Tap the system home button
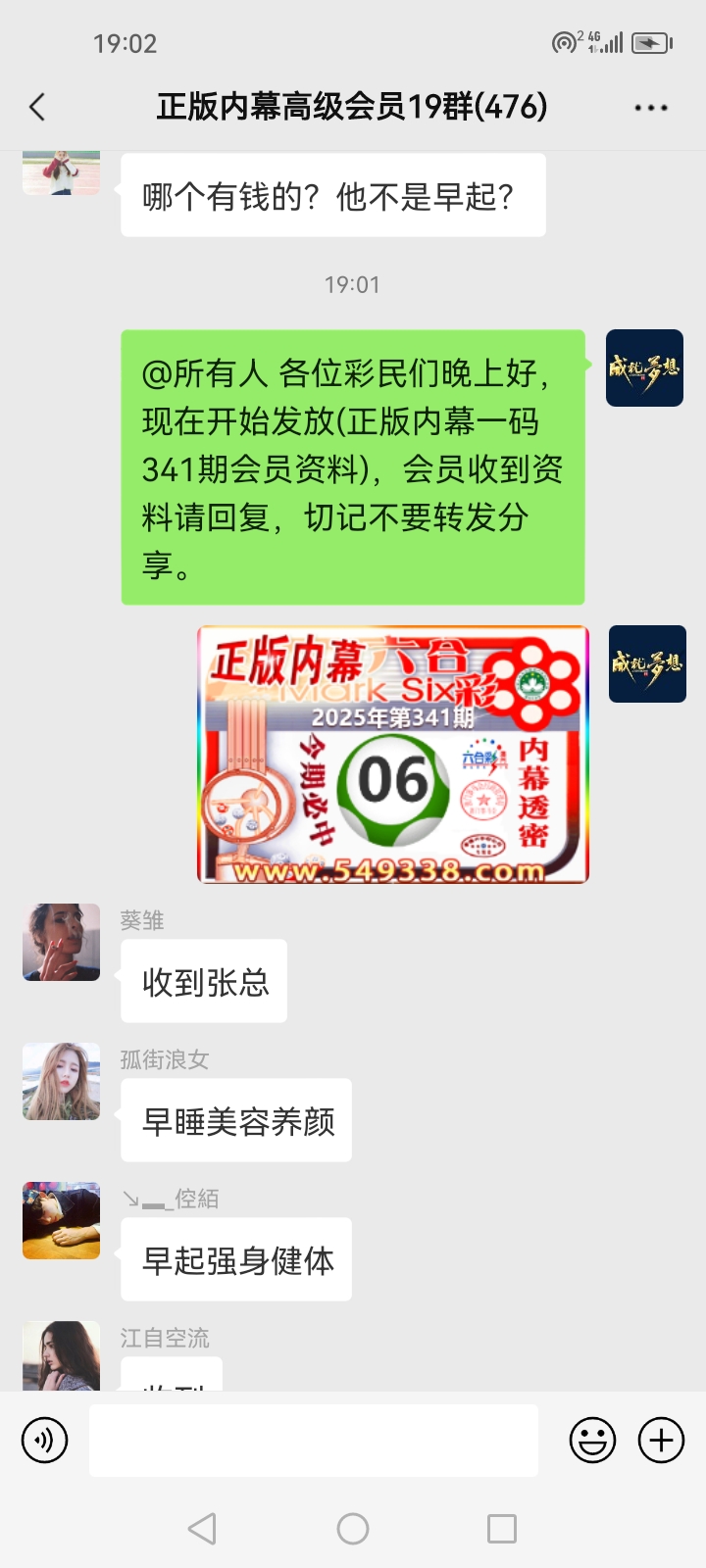The image size is (706, 1568). [x=353, y=1529]
